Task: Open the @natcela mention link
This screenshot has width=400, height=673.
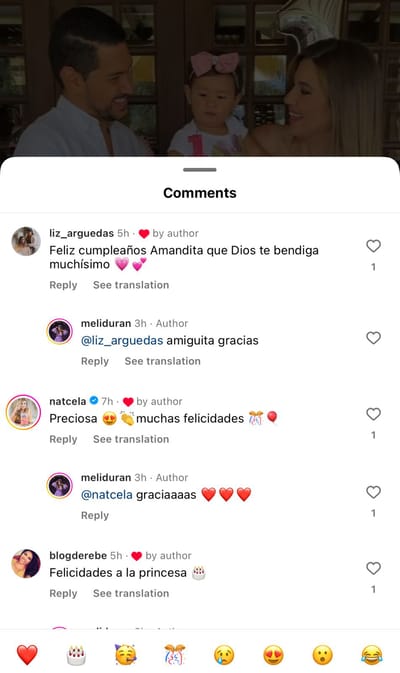Action: coord(106,494)
